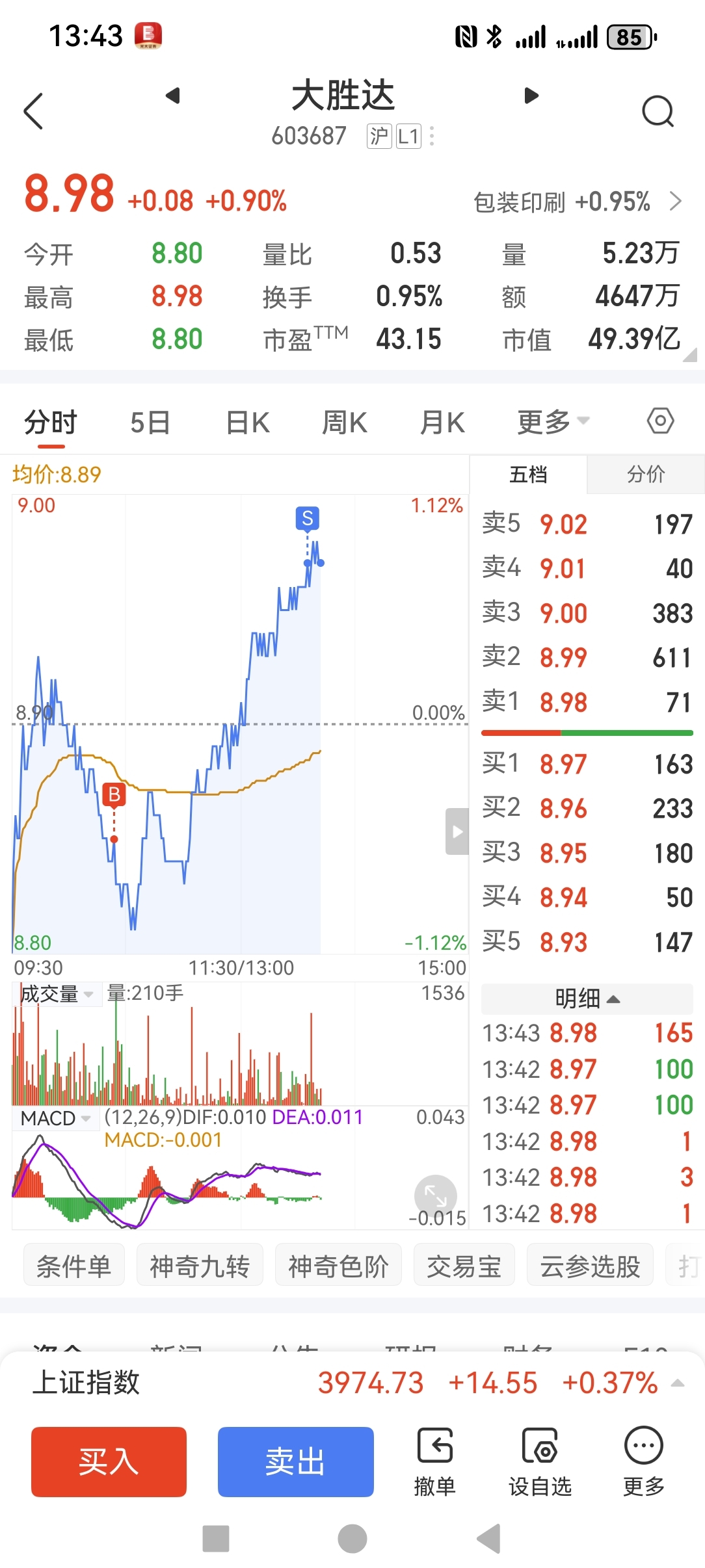Change the MACD indicator dropdown

pyautogui.click(x=55, y=1119)
